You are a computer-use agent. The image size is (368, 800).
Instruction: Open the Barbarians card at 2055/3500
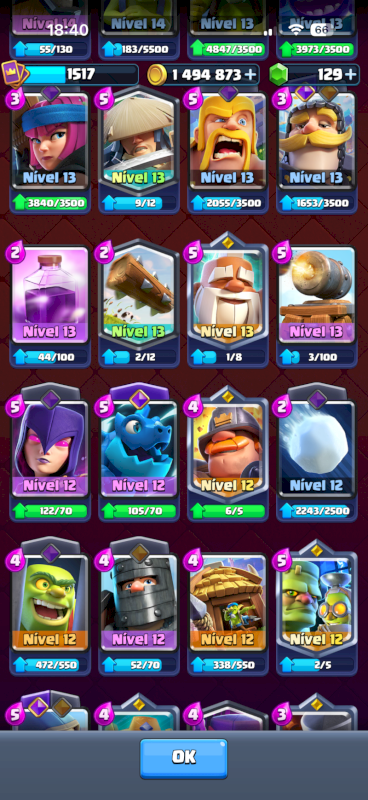coord(228,152)
